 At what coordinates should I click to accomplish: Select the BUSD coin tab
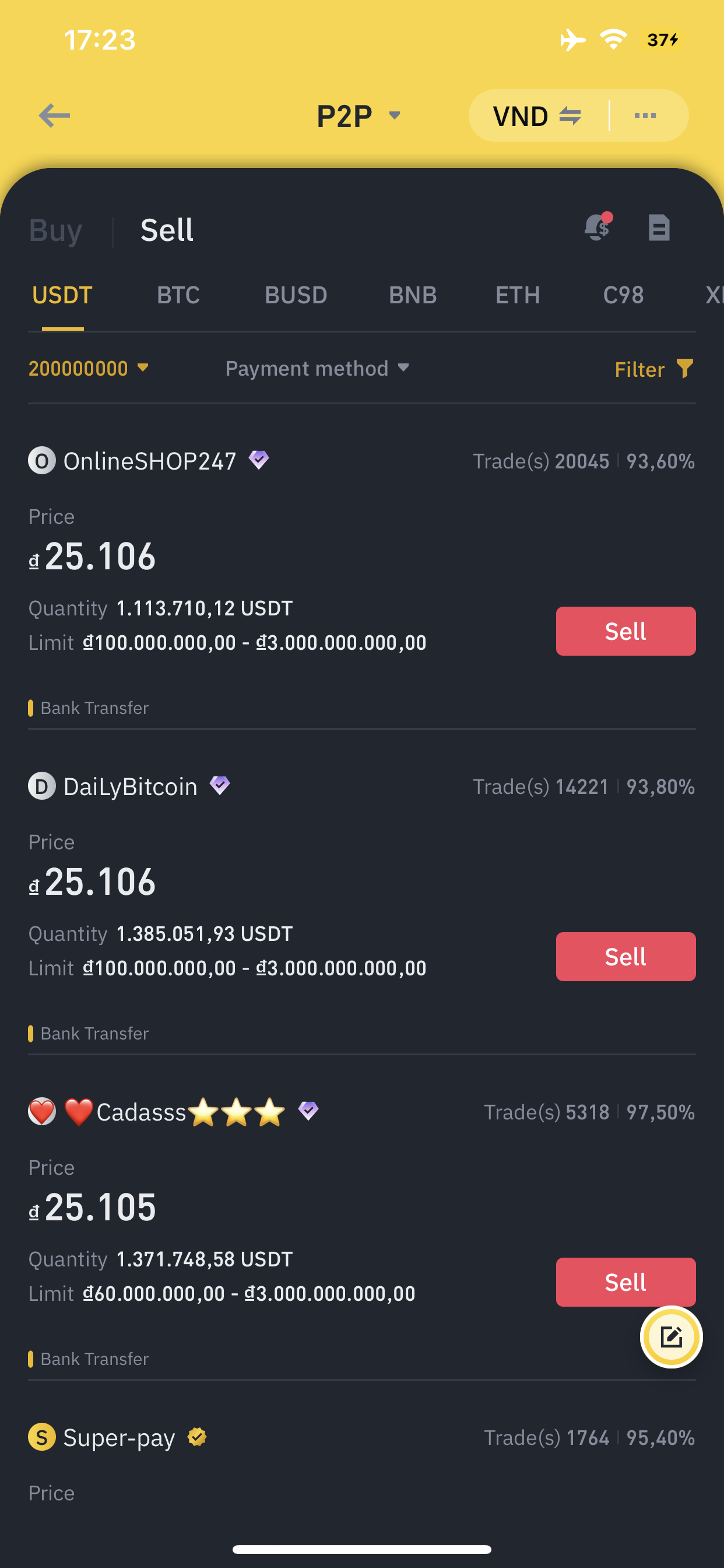tap(296, 295)
